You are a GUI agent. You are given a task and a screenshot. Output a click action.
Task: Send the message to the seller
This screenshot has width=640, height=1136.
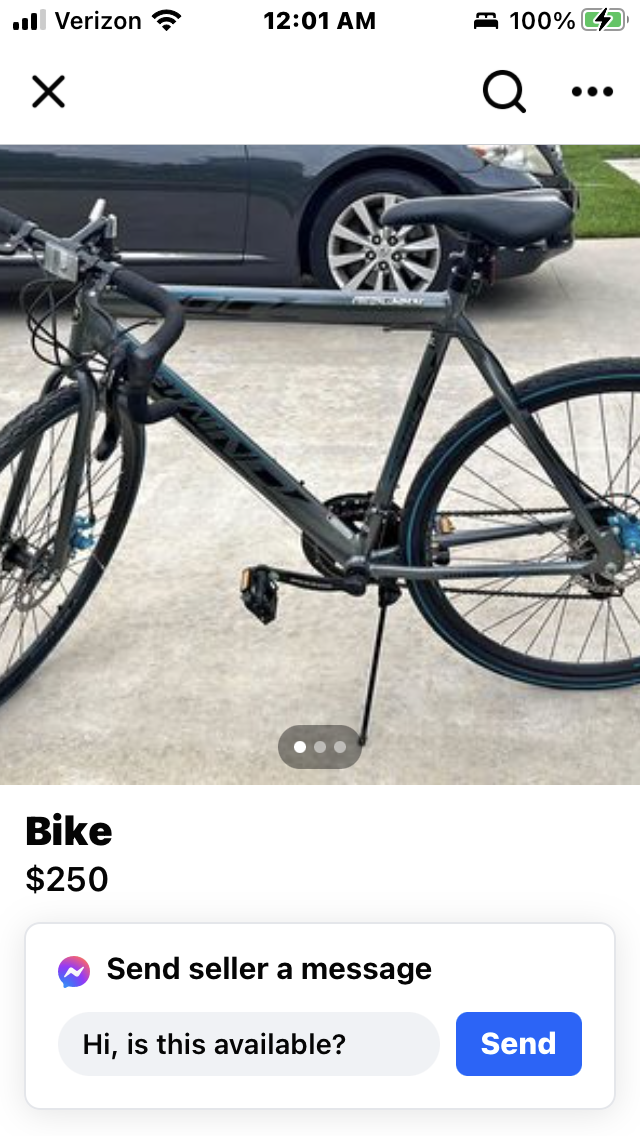(518, 1044)
